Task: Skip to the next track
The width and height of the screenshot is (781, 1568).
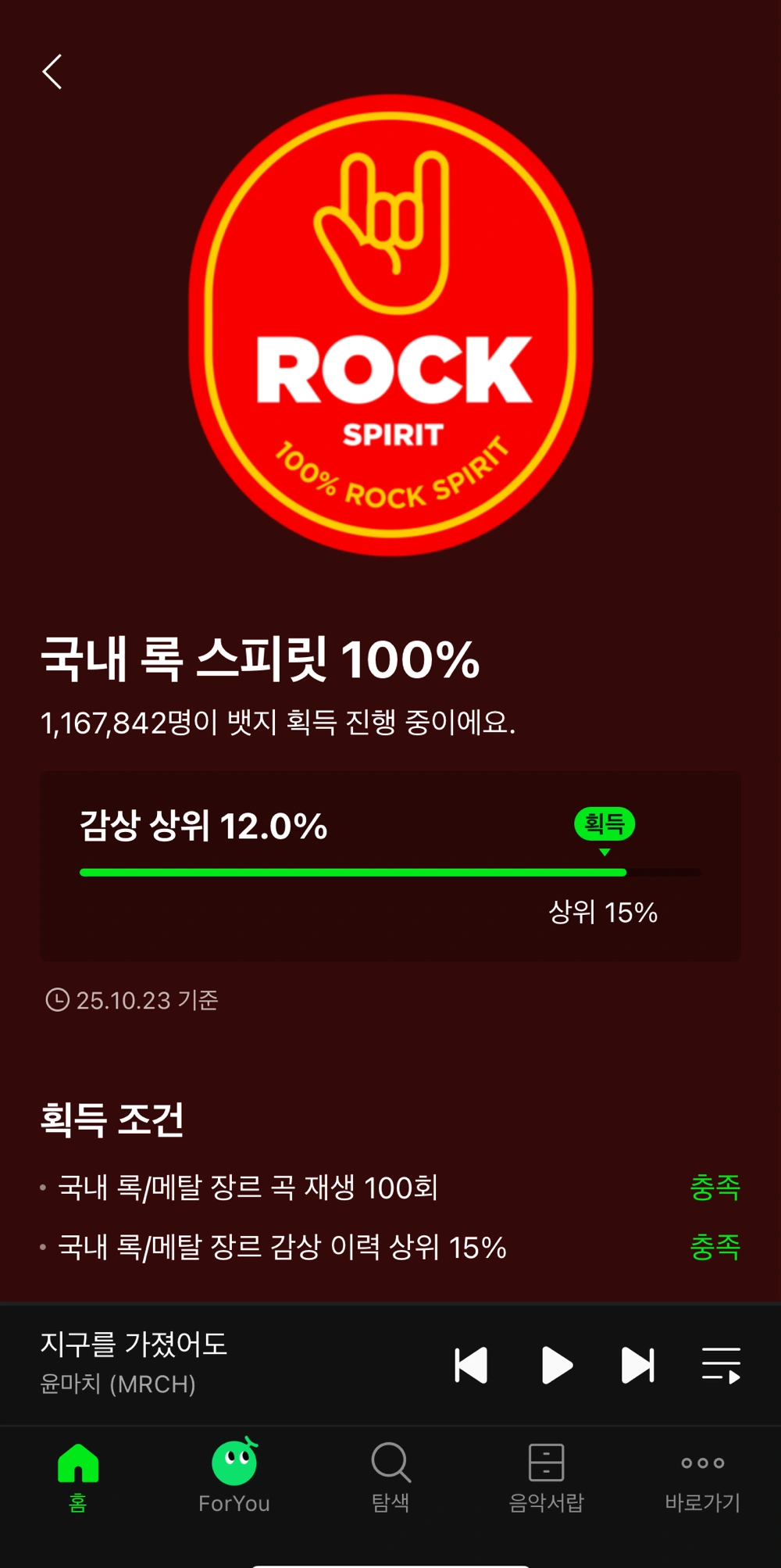Action: [x=637, y=1365]
